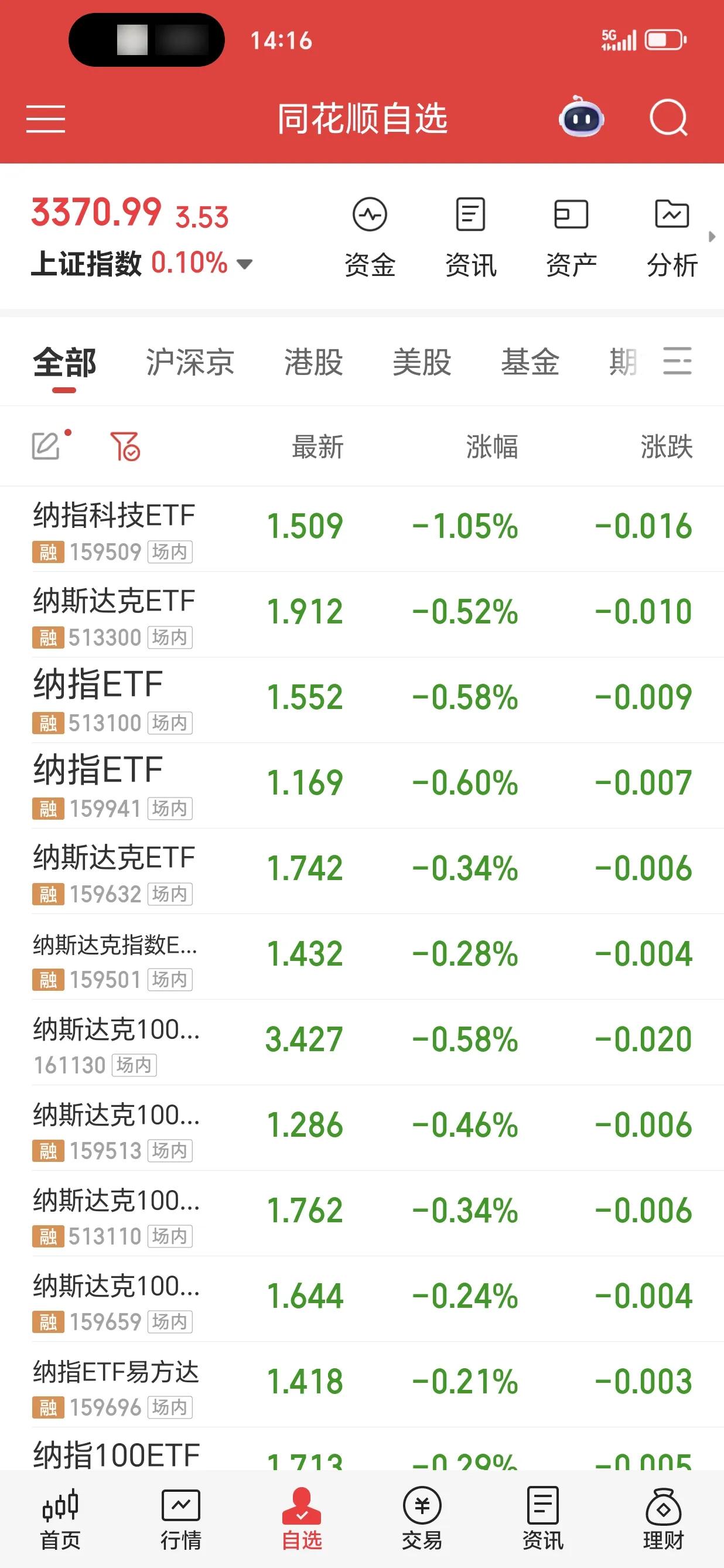This screenshot has height=1568, width=724.
Task: Switch to the 基金 tab
Action: point(532,363)
